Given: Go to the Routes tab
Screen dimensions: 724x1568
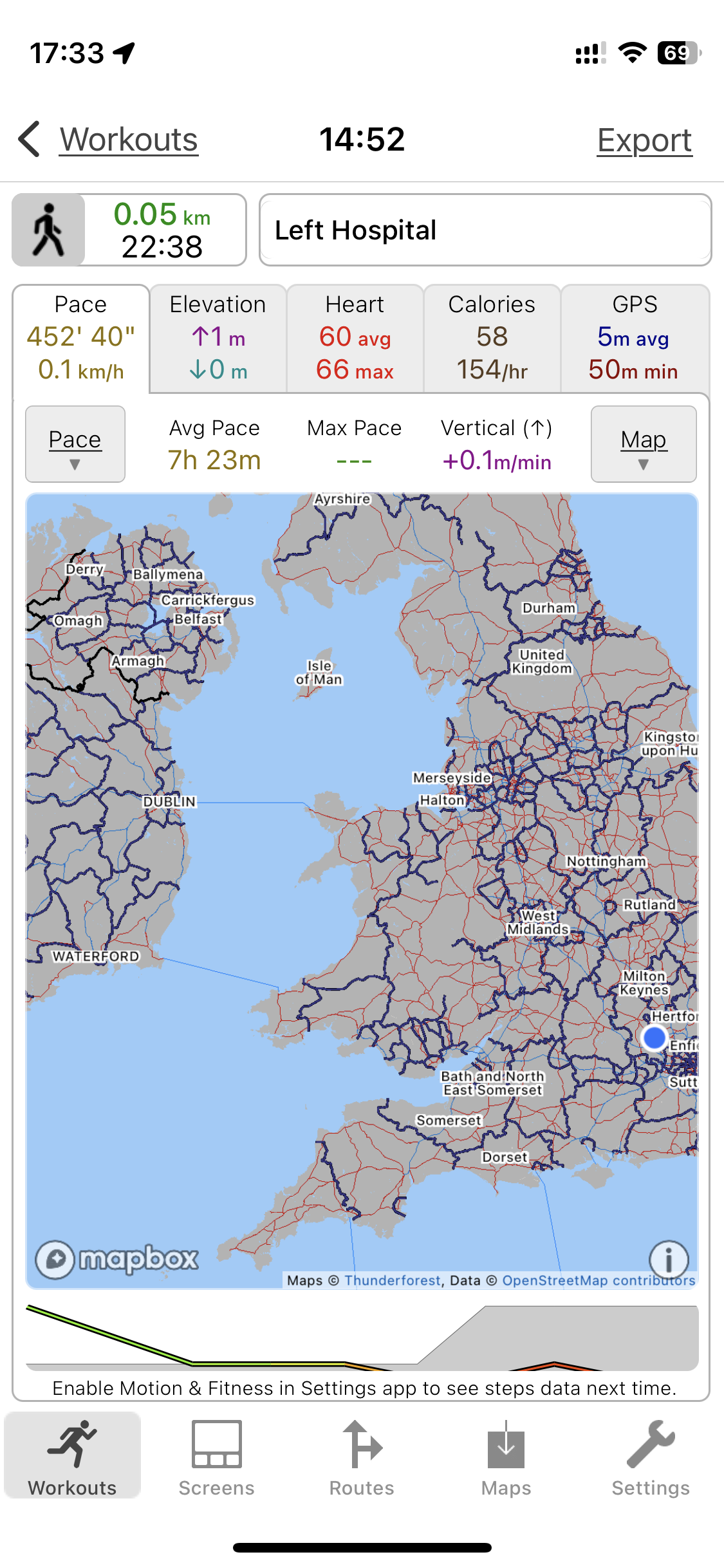Looking at the screenshot, I should tap(362, 1458).
